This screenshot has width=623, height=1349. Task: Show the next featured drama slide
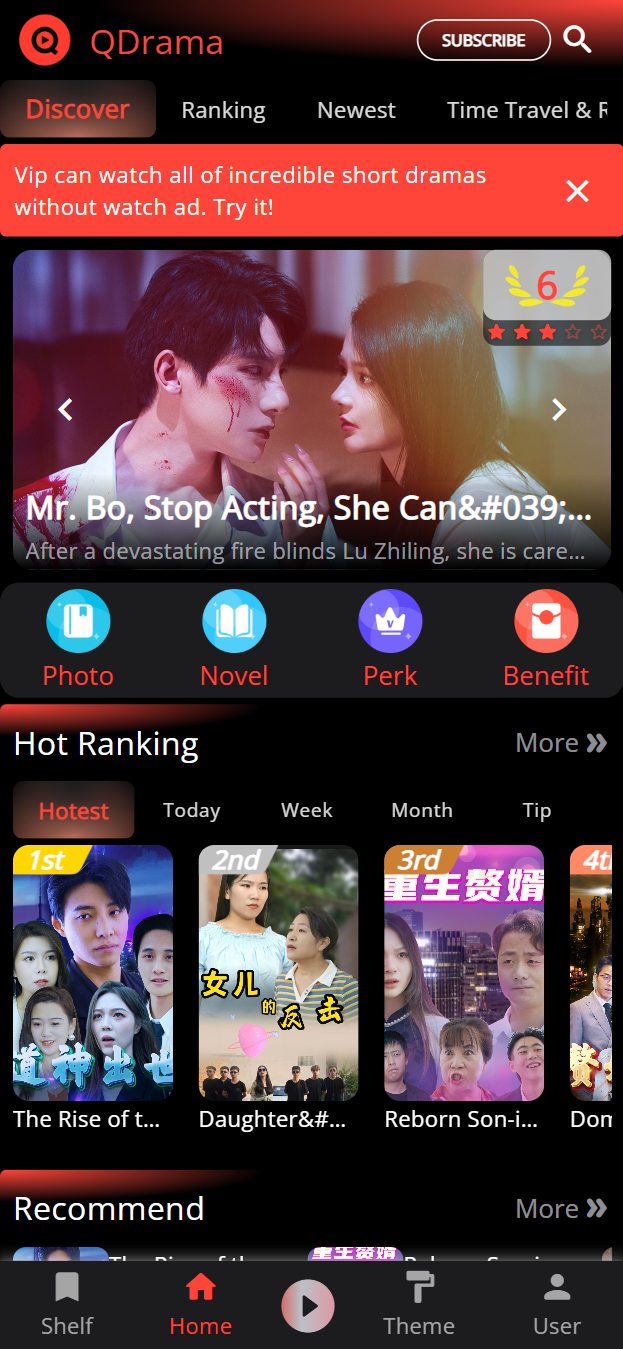(559, 409)
